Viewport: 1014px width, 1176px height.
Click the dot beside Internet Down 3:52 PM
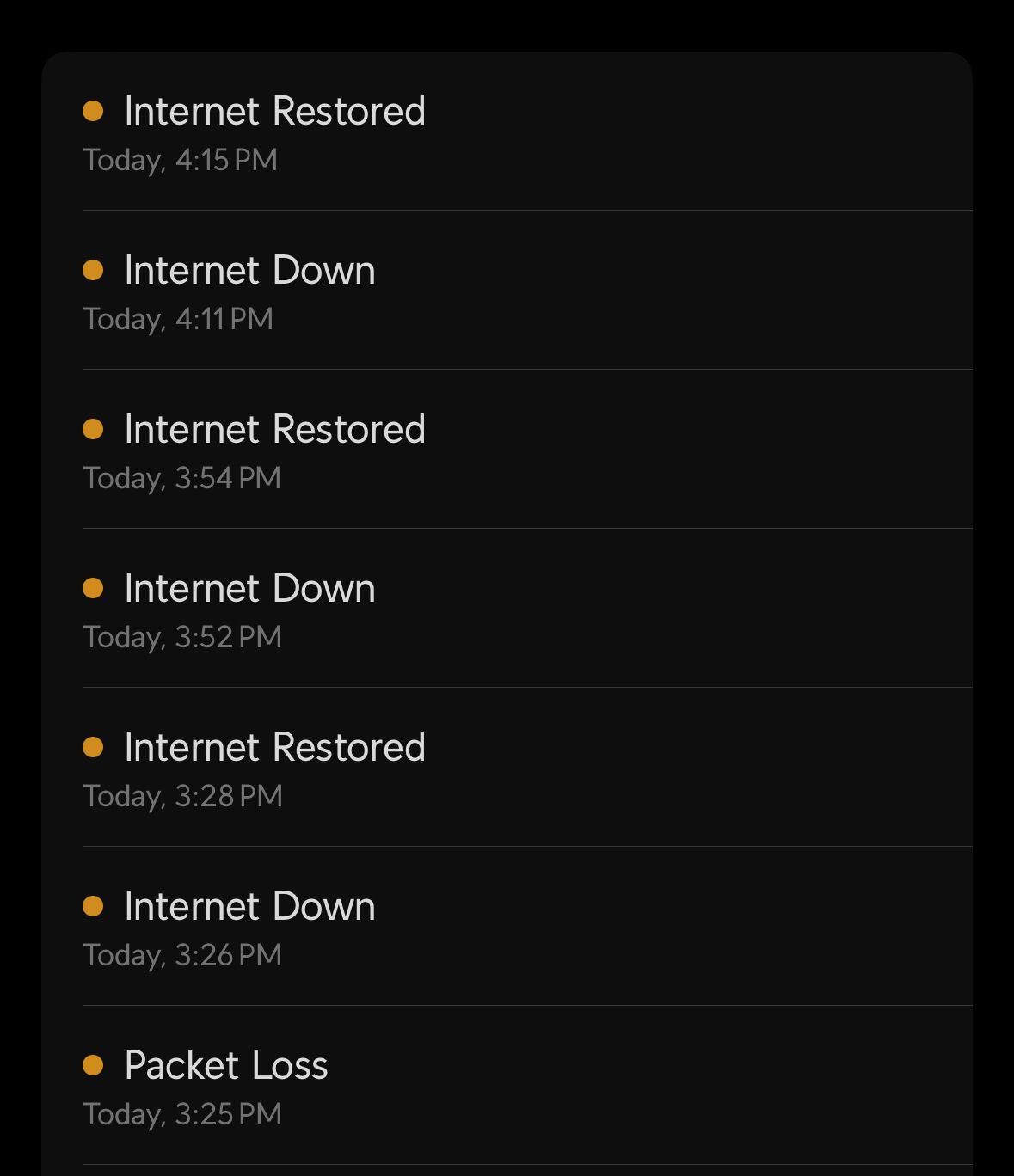[95, 586]
